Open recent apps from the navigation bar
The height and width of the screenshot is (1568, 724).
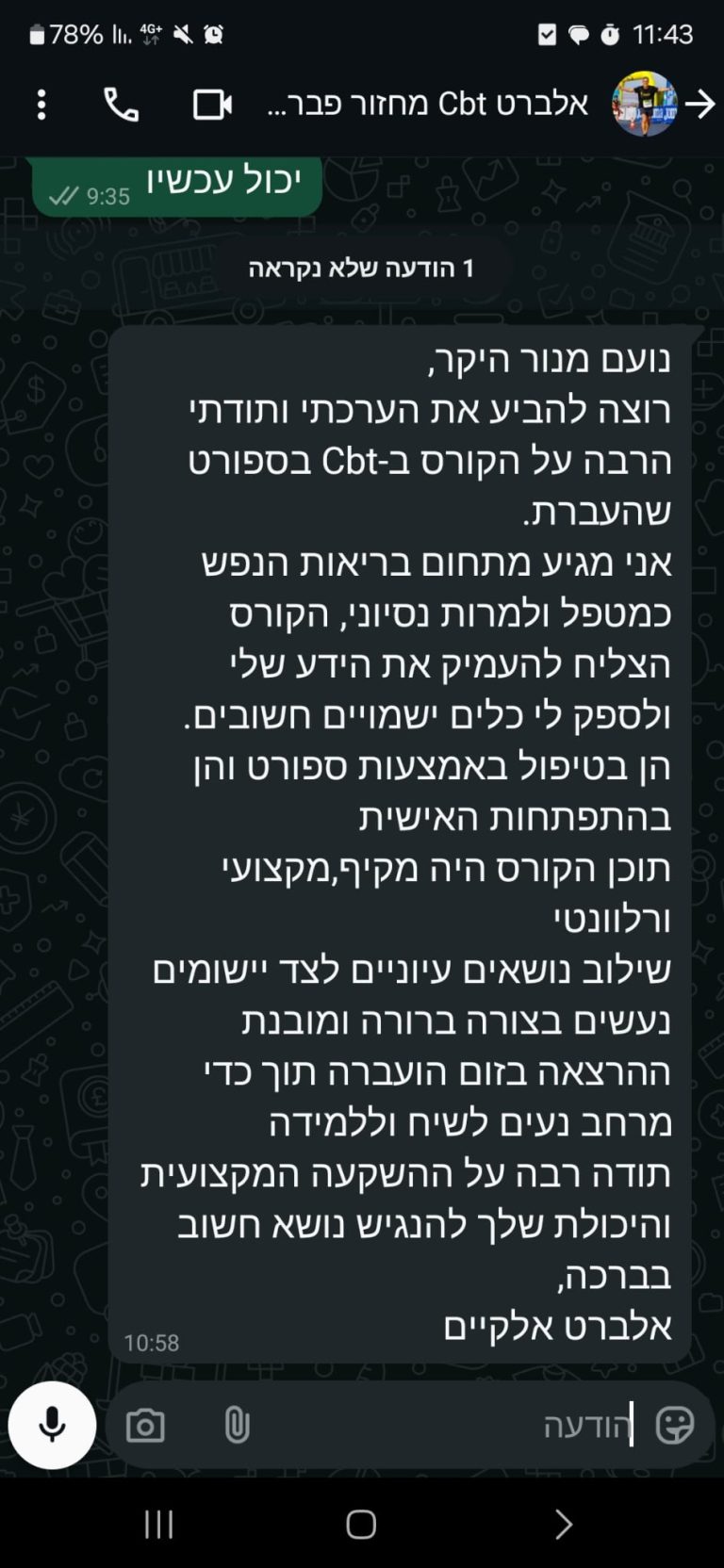(158, 1524)
